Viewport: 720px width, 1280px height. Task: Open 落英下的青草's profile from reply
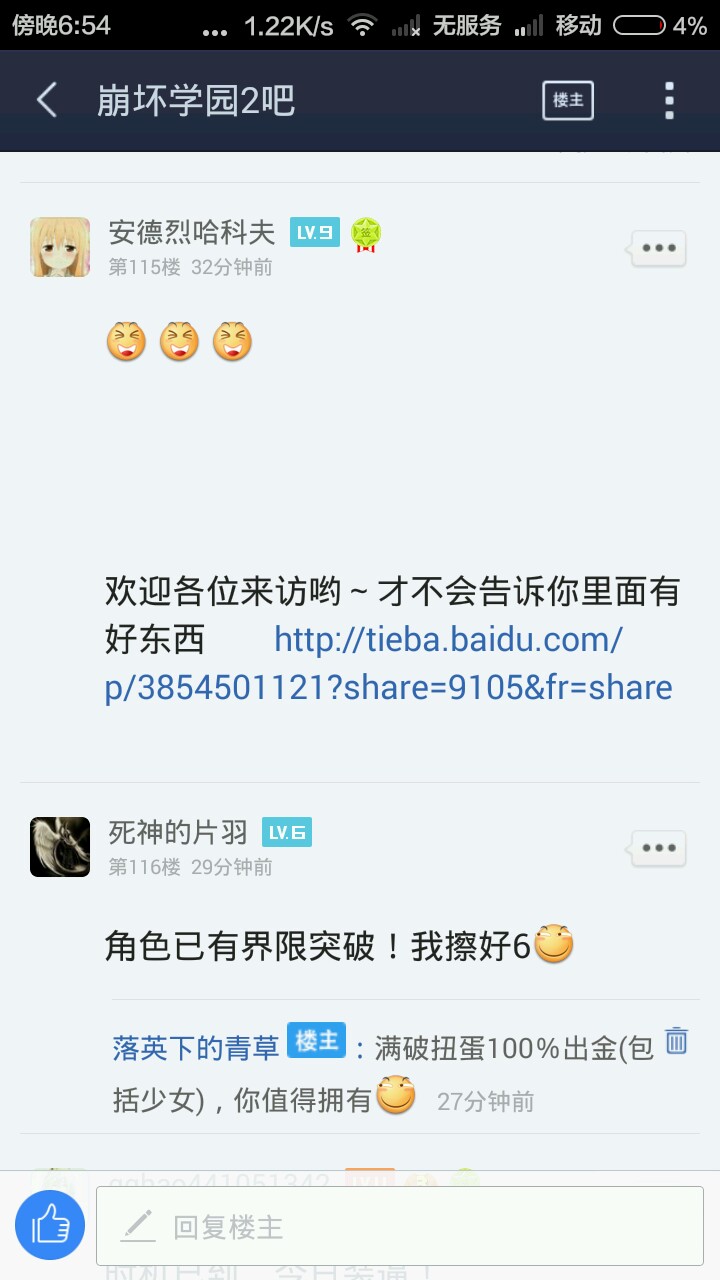click(195, 1047)
